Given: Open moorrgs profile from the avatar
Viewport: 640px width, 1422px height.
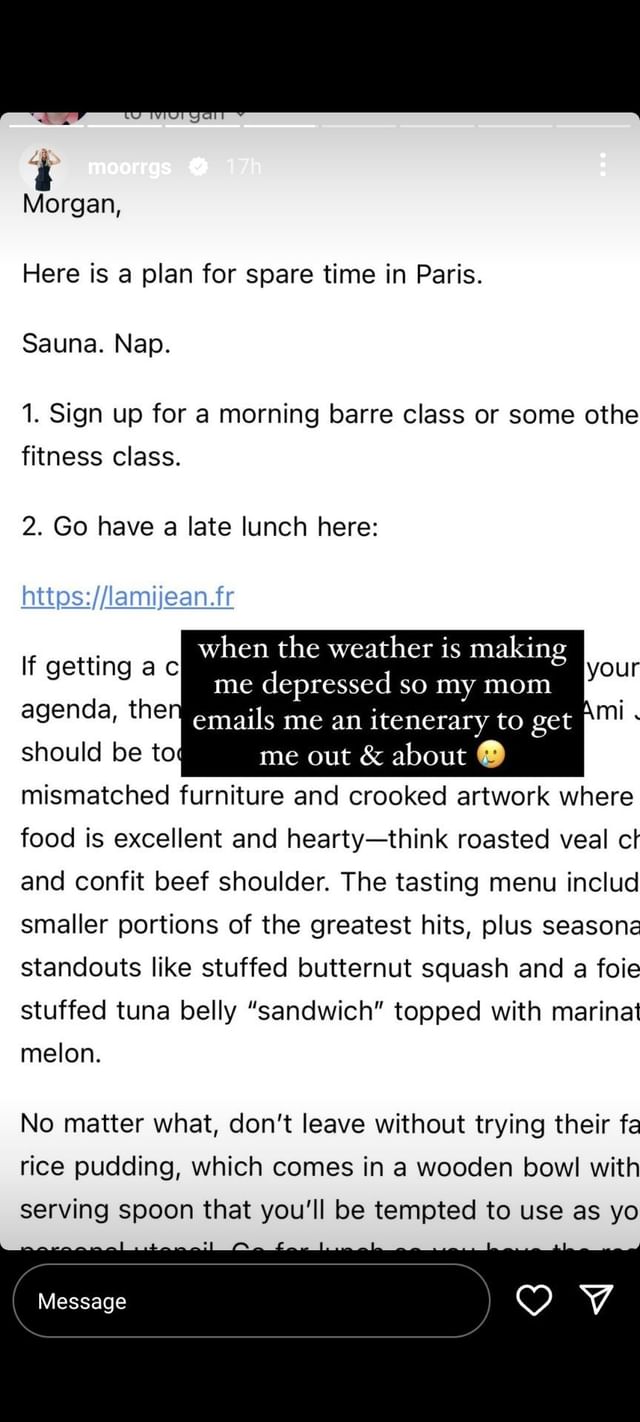Looking at the screenshot, I should click(x=44, y=167).
